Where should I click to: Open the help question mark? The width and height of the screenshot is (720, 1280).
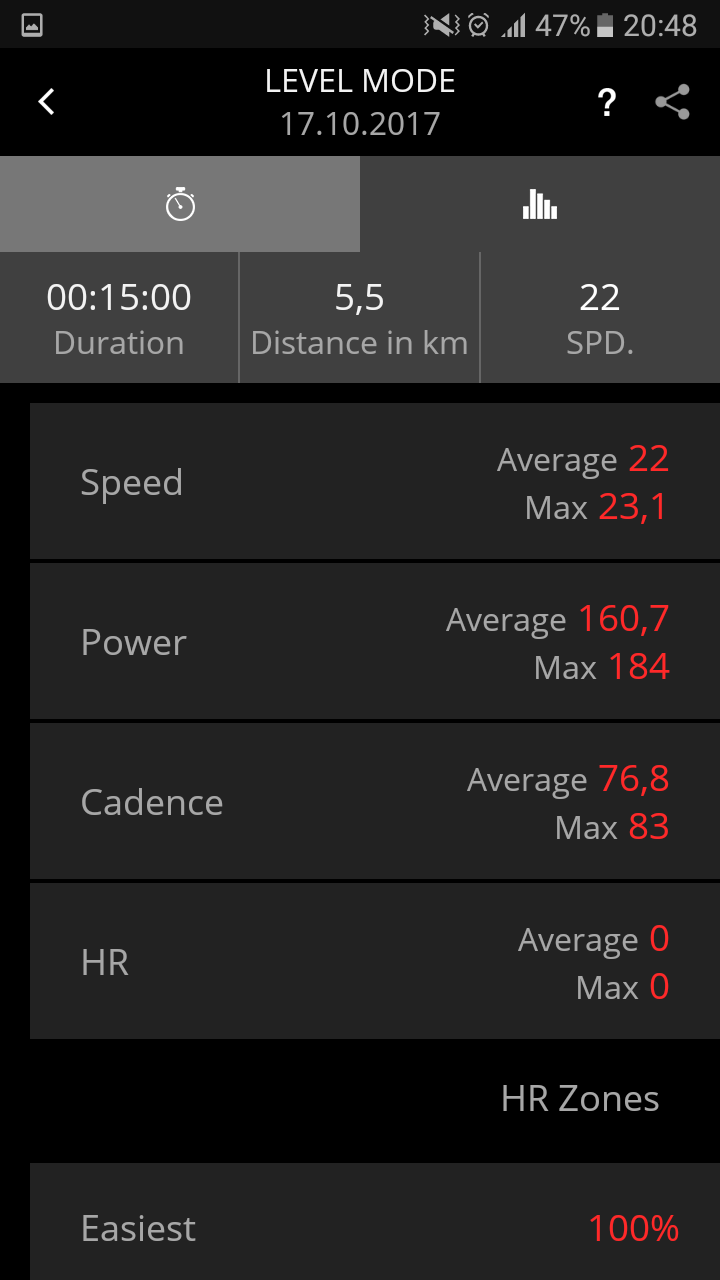pos(606,102)
